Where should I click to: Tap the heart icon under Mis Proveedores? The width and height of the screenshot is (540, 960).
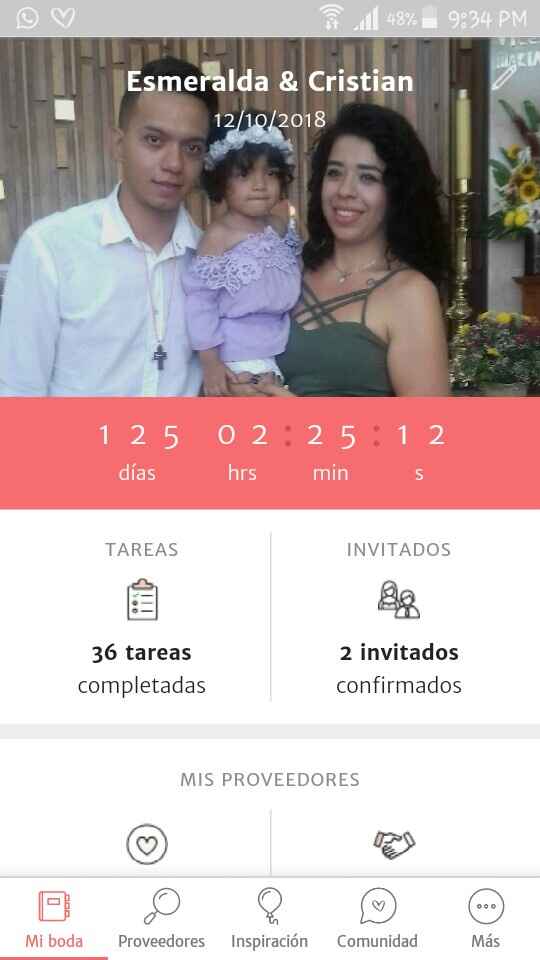coord(147,844)
